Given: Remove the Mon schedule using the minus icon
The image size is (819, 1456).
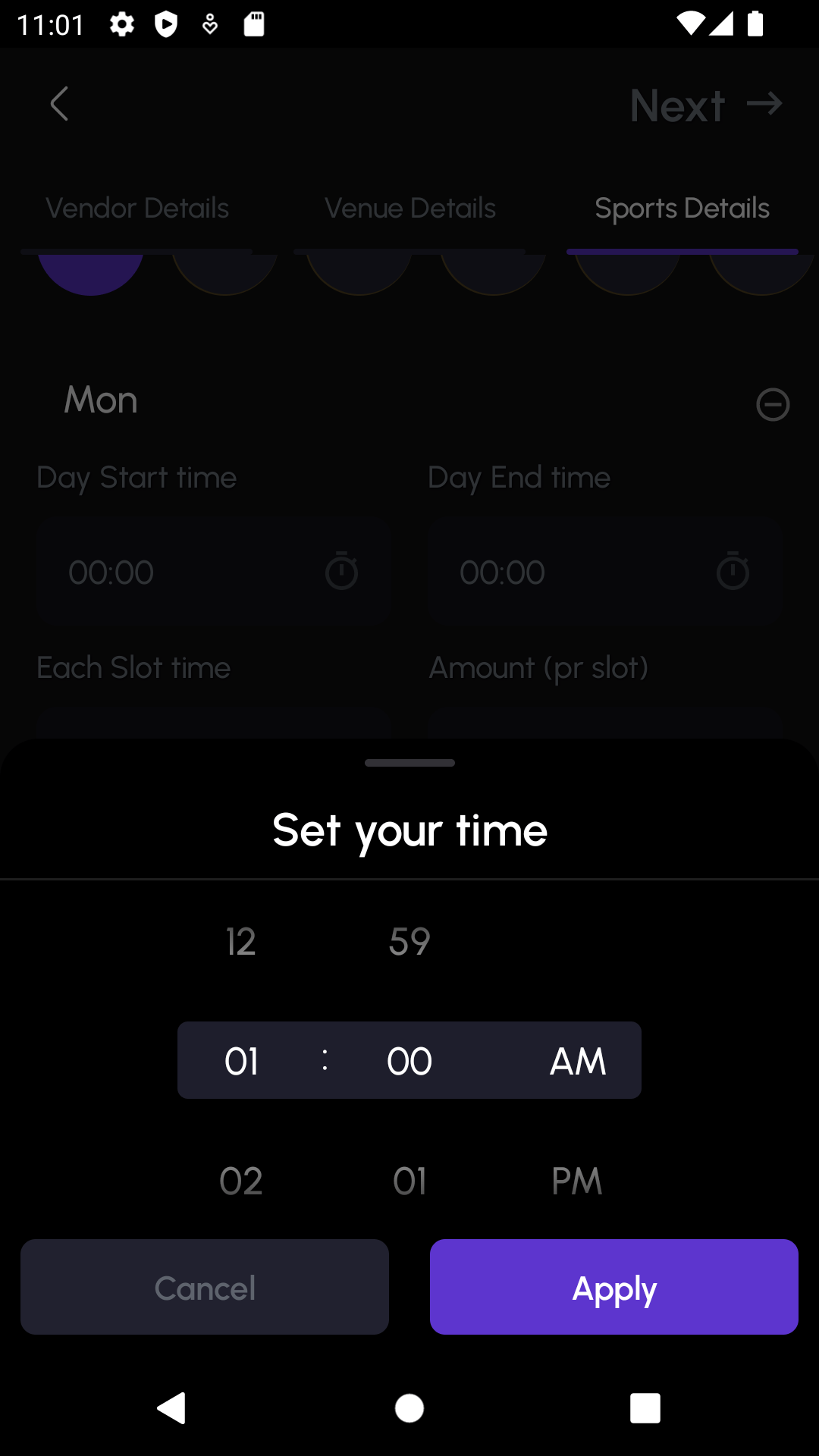Looking at the screenshot, I should [x=772, y=405].
